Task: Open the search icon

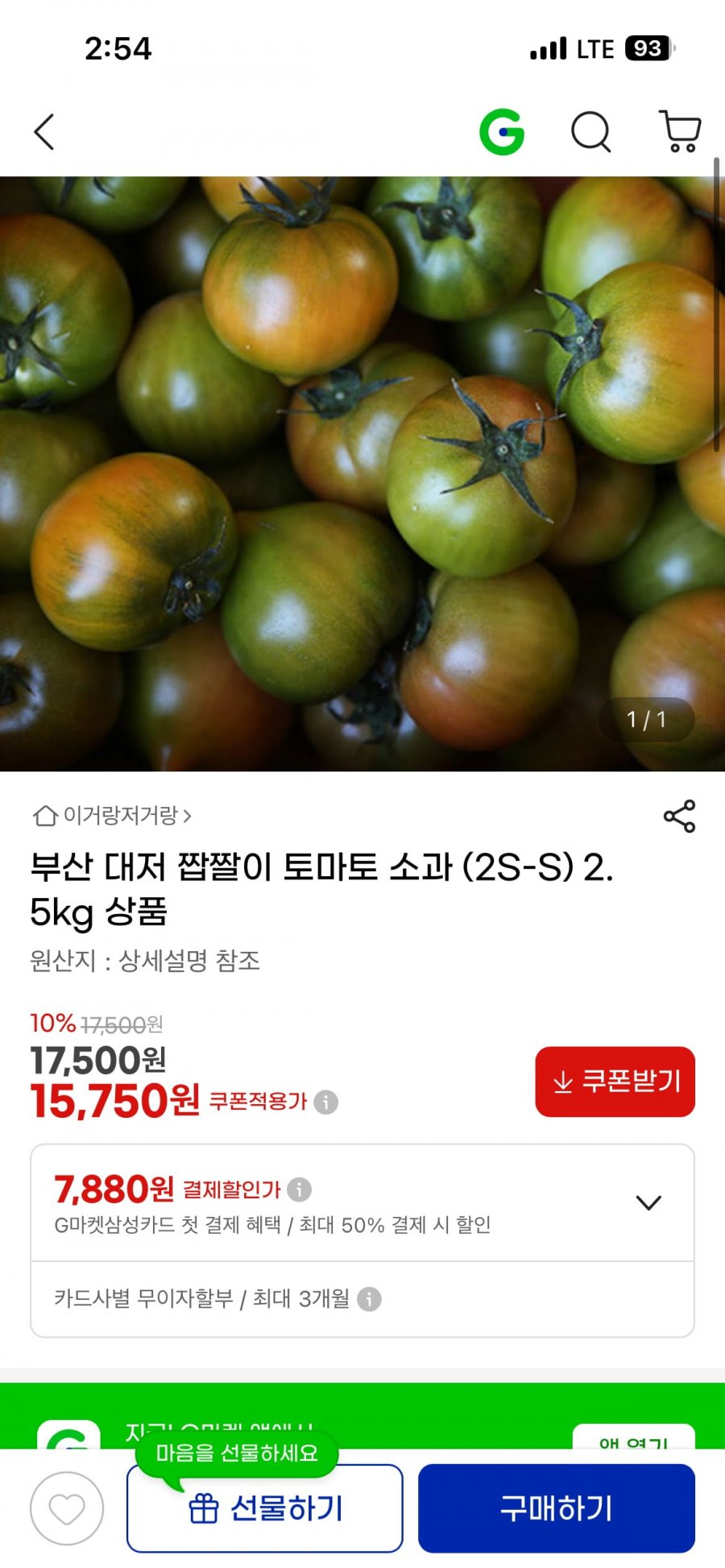Action: (x=592, y=133)
